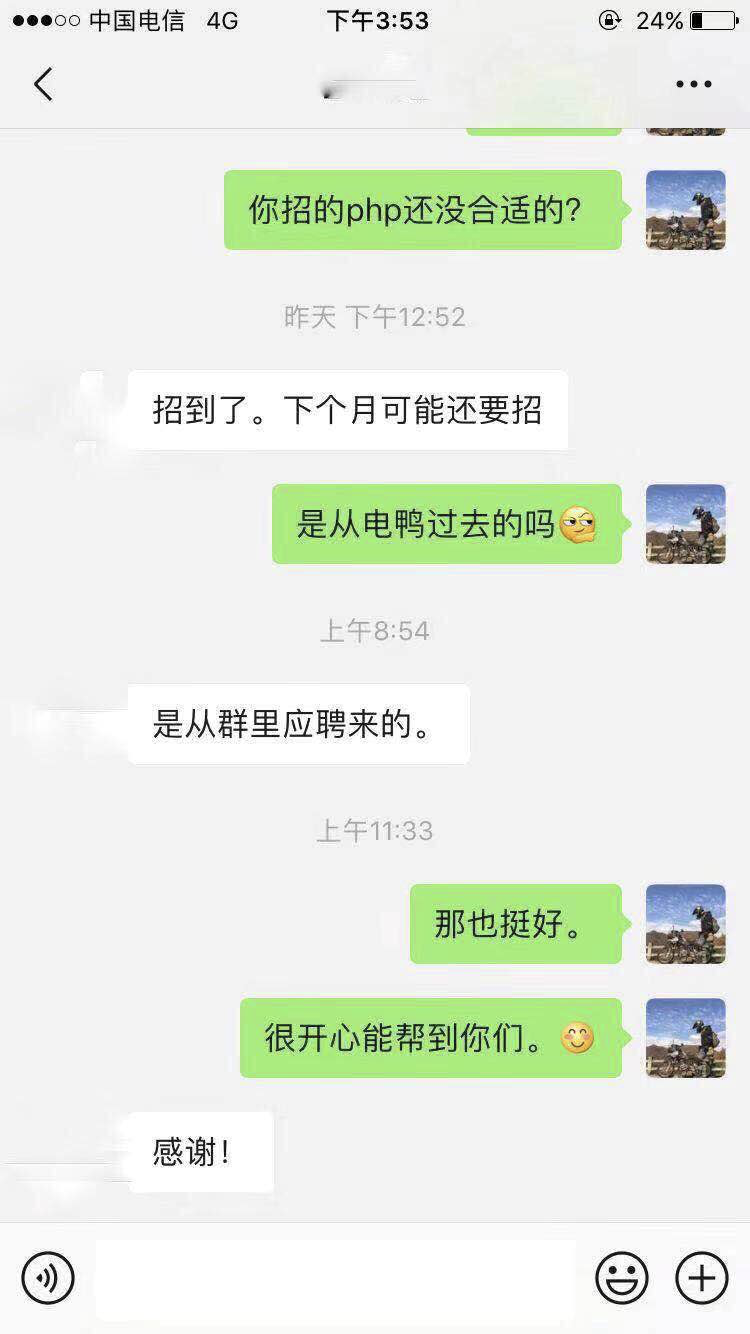Open the plus attachment menu
The height and width of the screenshot is (1334, 750).
702,1278
